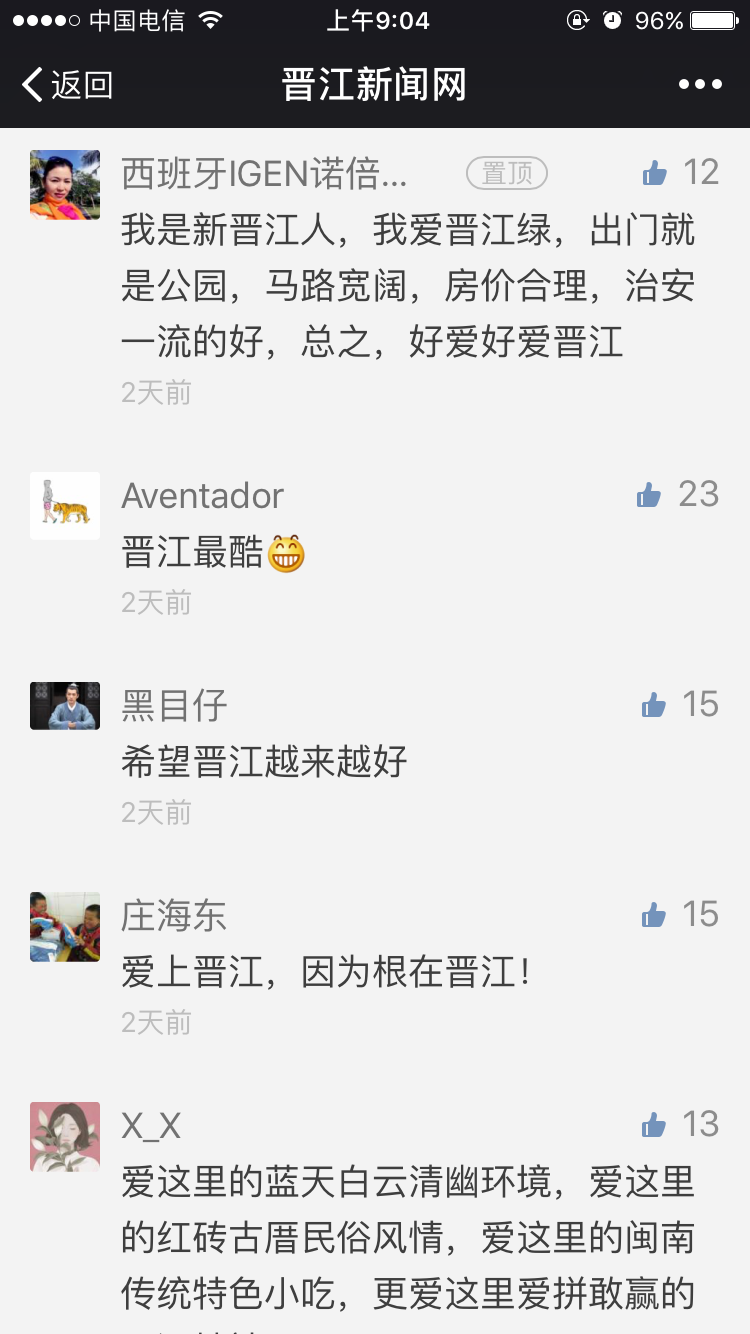Open the three-dot more options menu
The image size is (750, 1334).
tap(700, 85)
